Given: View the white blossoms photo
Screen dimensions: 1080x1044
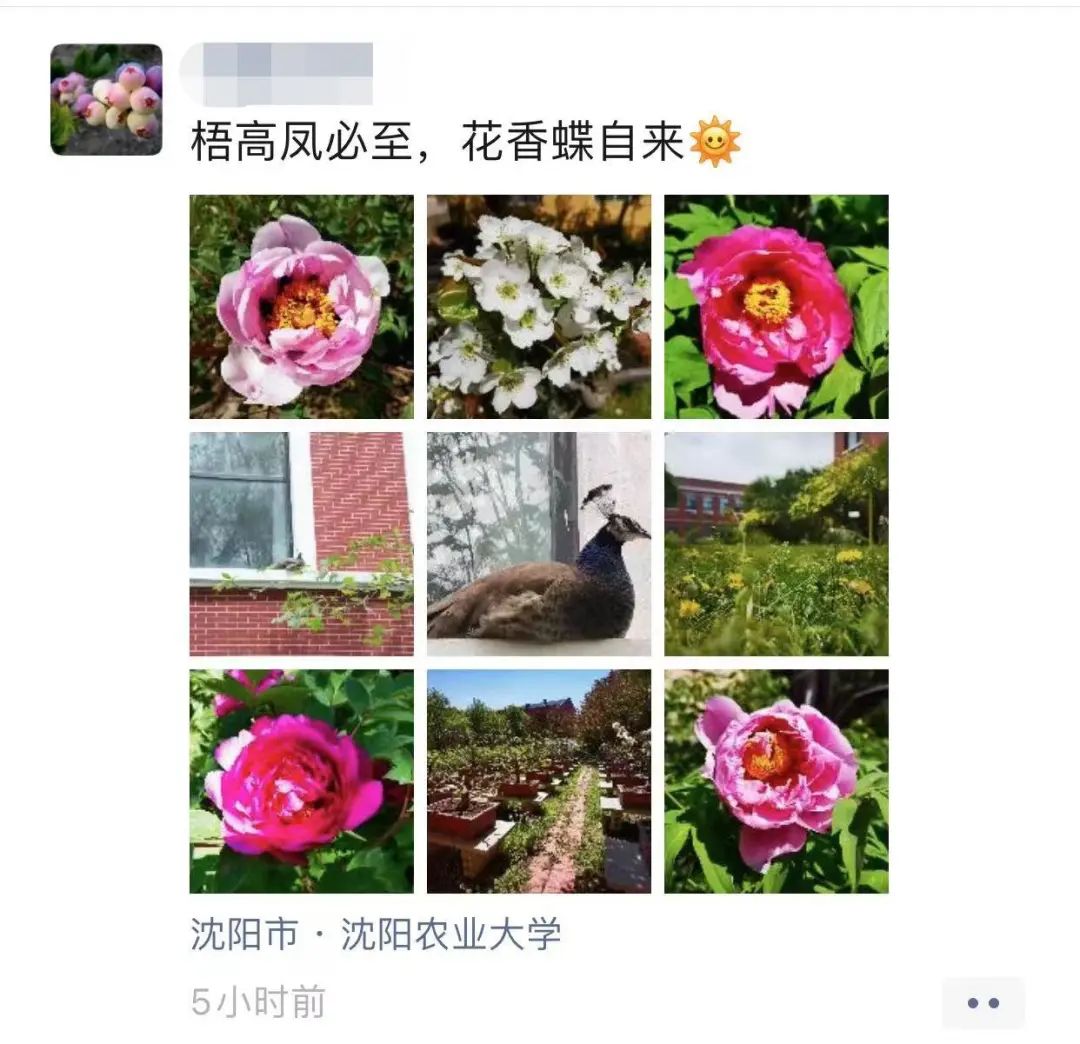Looking at the screenshot, I should 538,306.
